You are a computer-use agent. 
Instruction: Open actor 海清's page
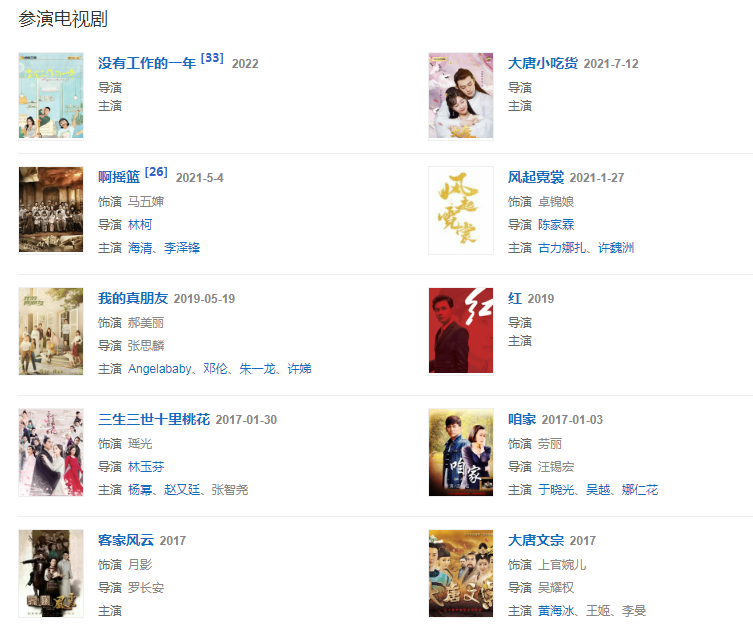[x=140, y=248]
